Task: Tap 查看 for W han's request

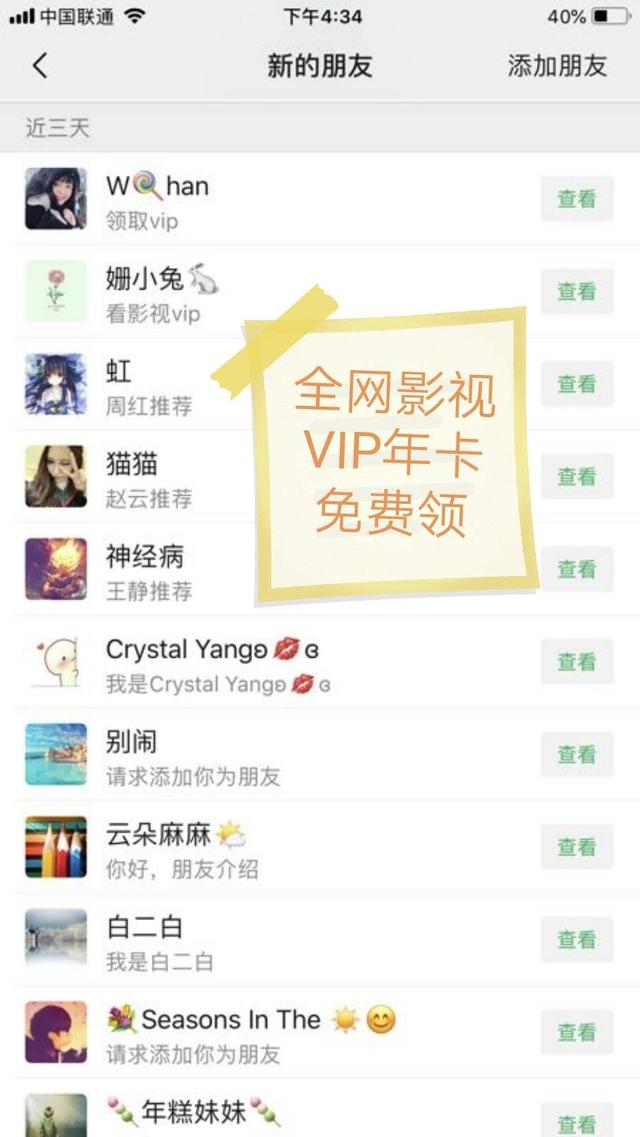Action: point(577,199)
